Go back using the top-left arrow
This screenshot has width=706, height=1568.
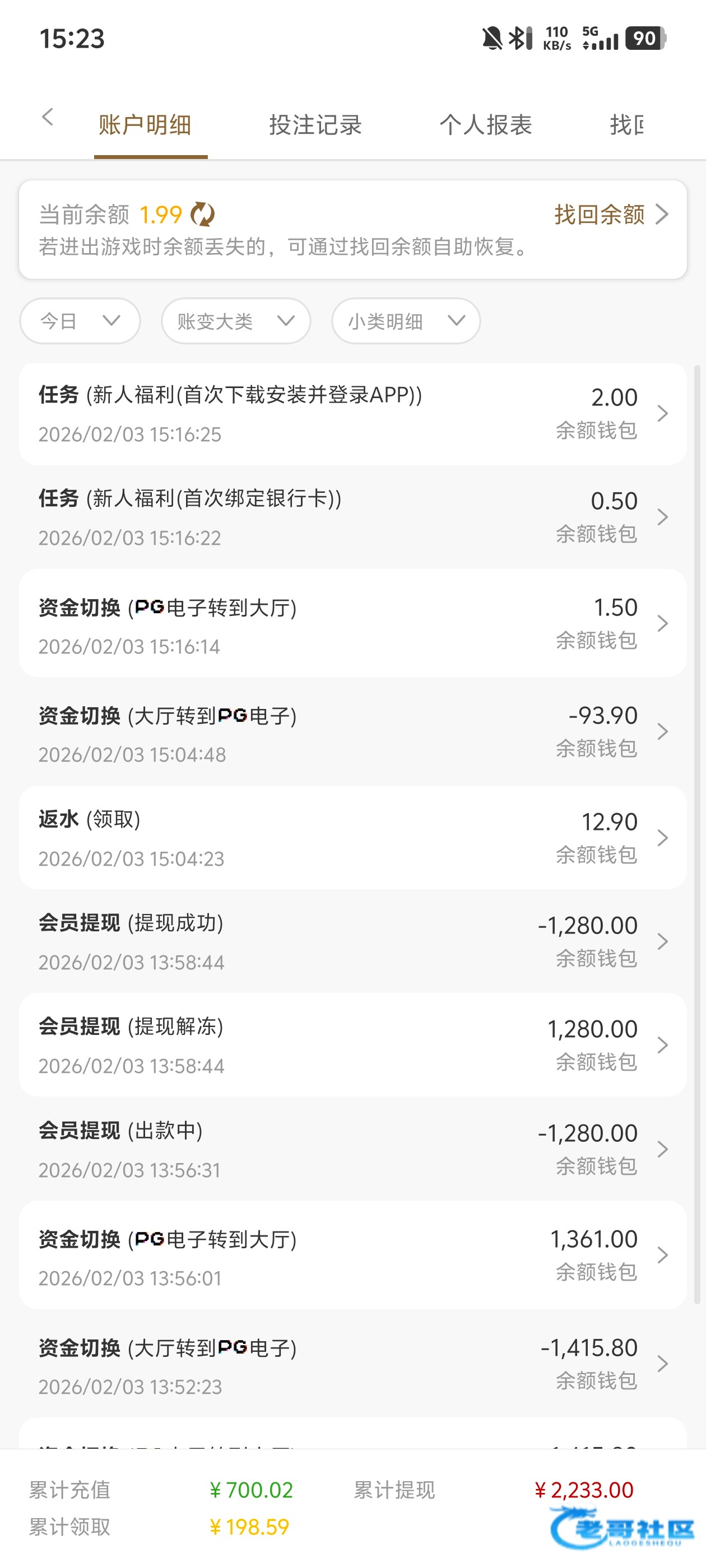point(48,117)
